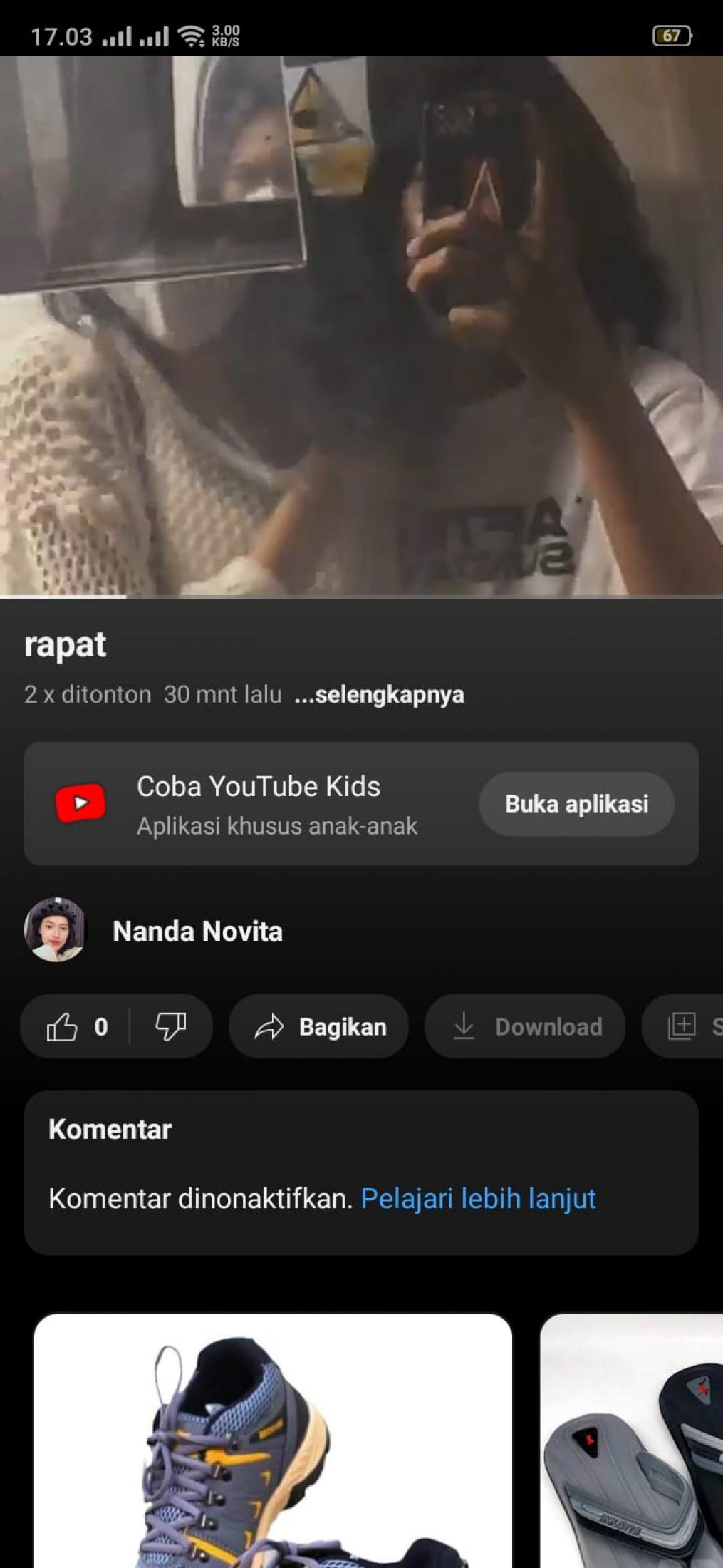Open Nanda Novita's channel

pyautogui.click(x=197, y=931)
